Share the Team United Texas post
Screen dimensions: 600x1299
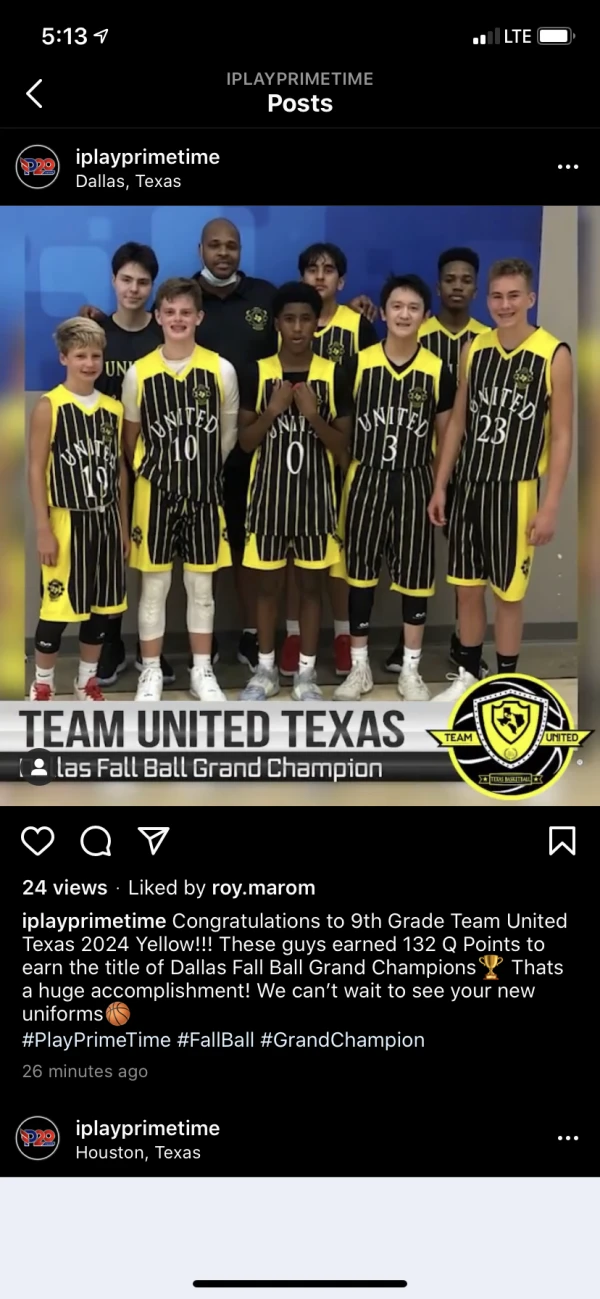(x=153, y=841)
